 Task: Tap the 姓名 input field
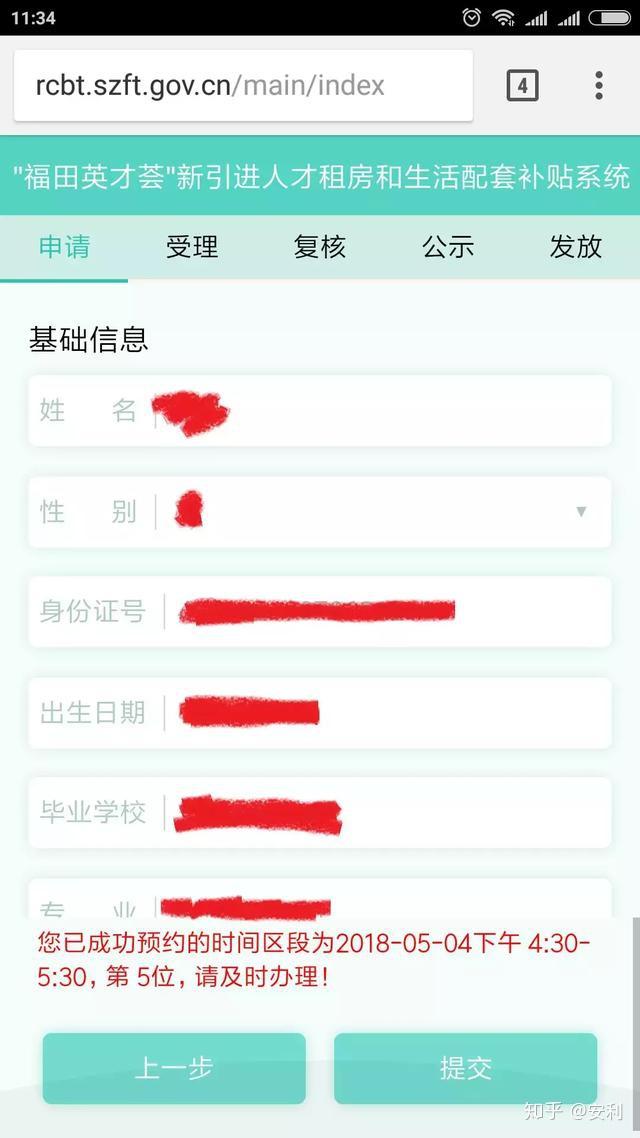pyautogui.click(x=380, y=411)
